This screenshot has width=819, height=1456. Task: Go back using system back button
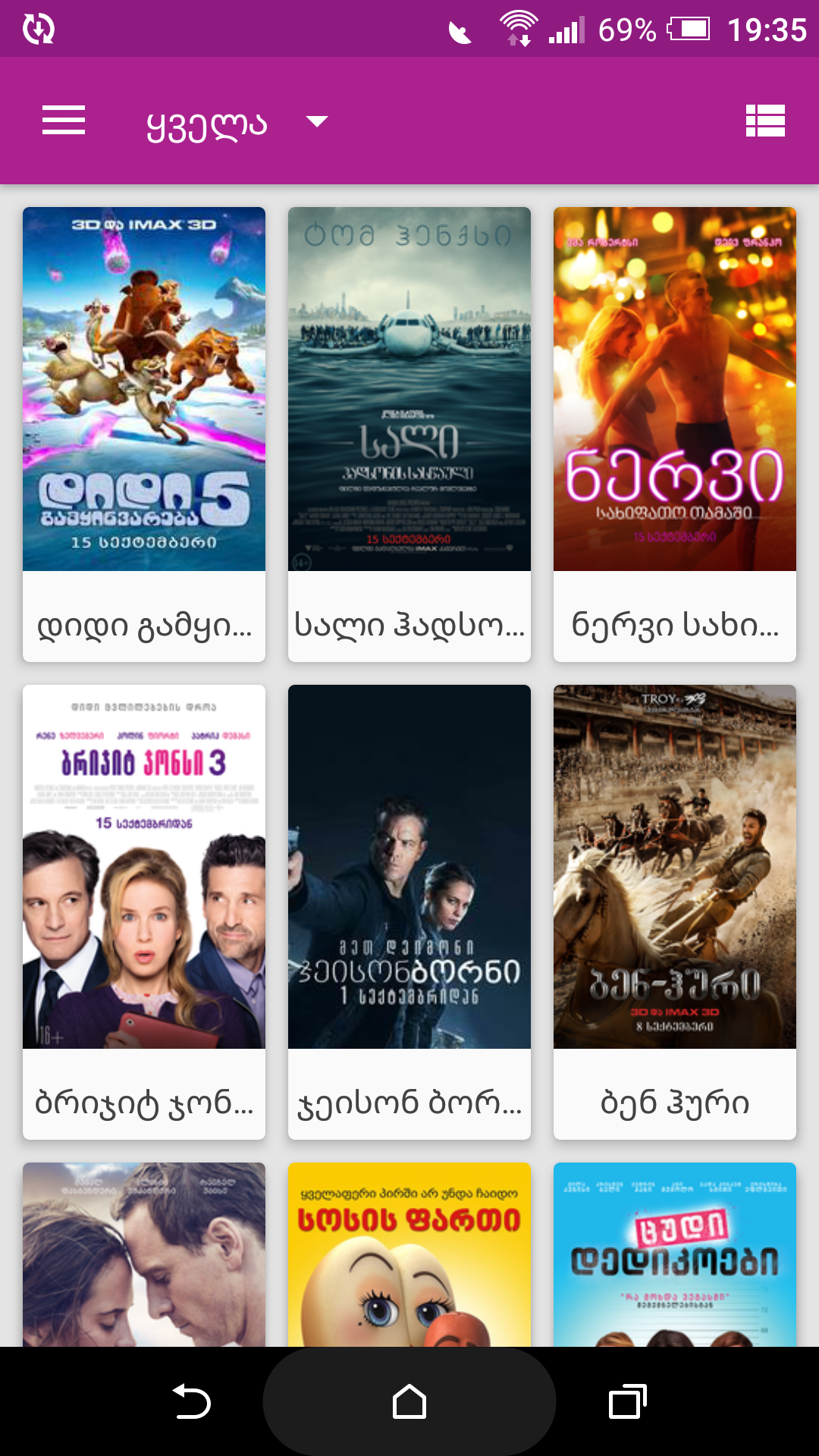point(192,1401)
